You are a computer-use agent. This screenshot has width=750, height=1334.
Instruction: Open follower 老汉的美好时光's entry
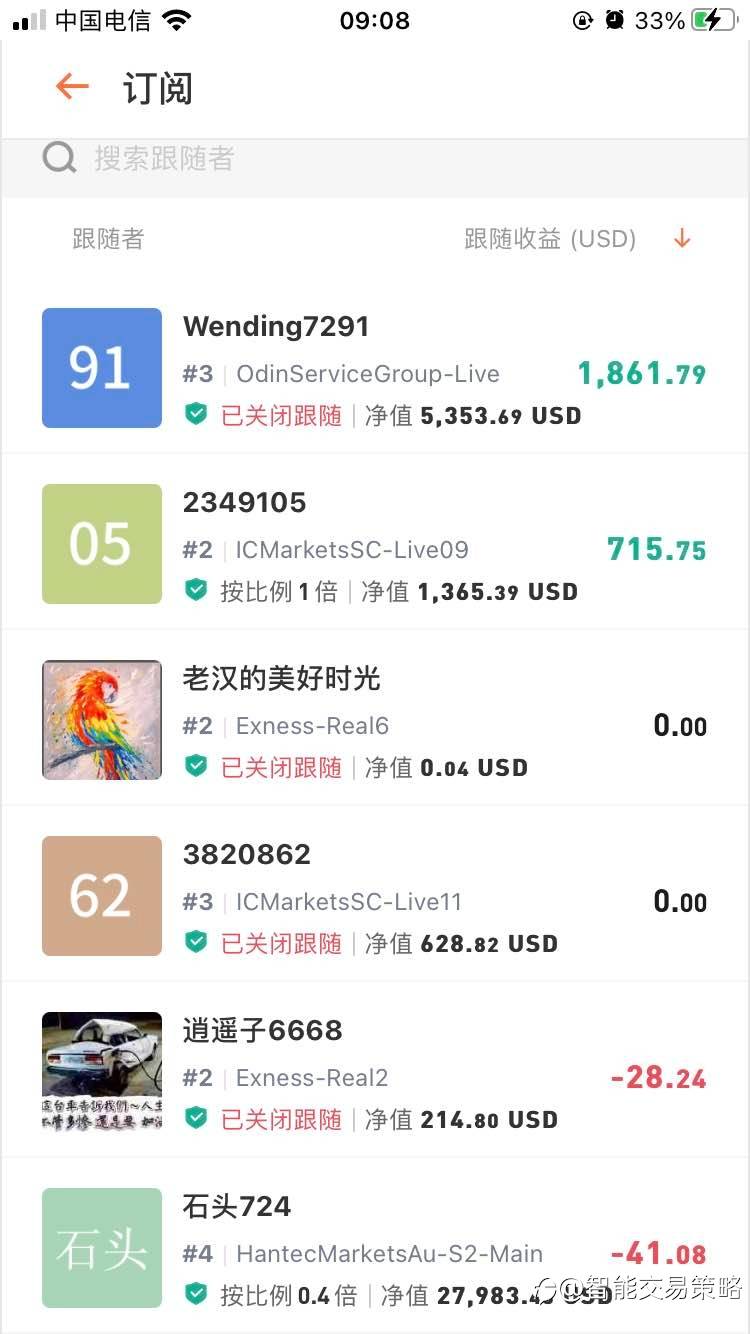pos(375,719)
